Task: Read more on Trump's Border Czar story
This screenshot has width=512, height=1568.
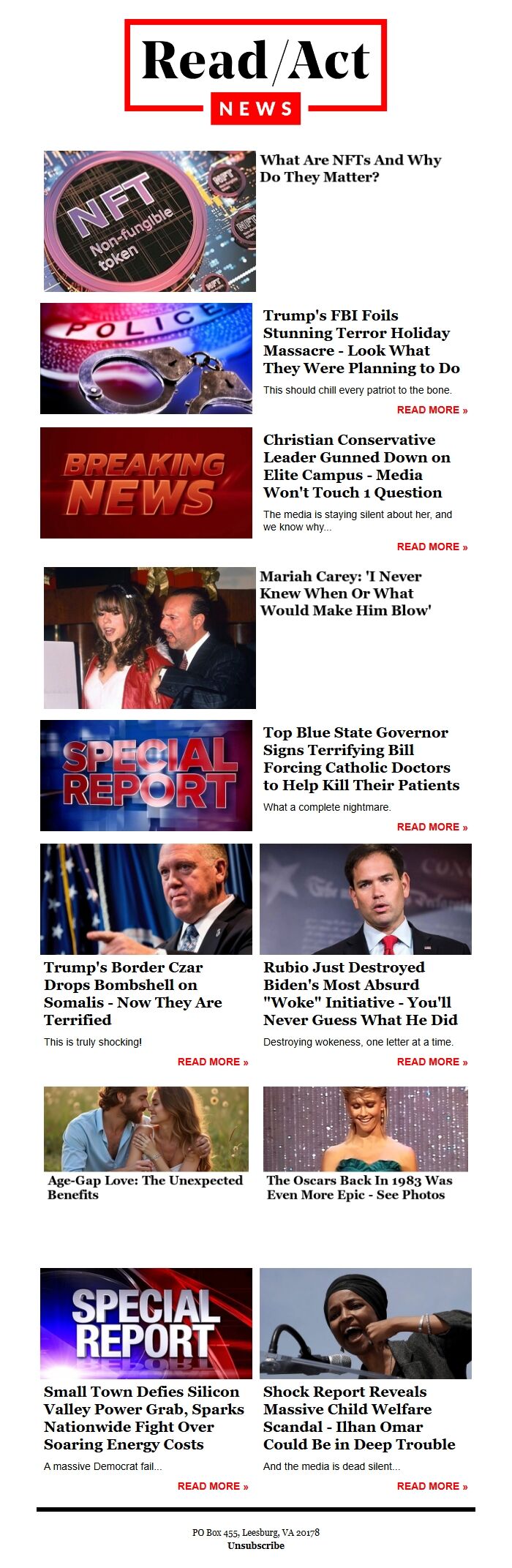Action: pyautogui.click(x=212, y=1062)
